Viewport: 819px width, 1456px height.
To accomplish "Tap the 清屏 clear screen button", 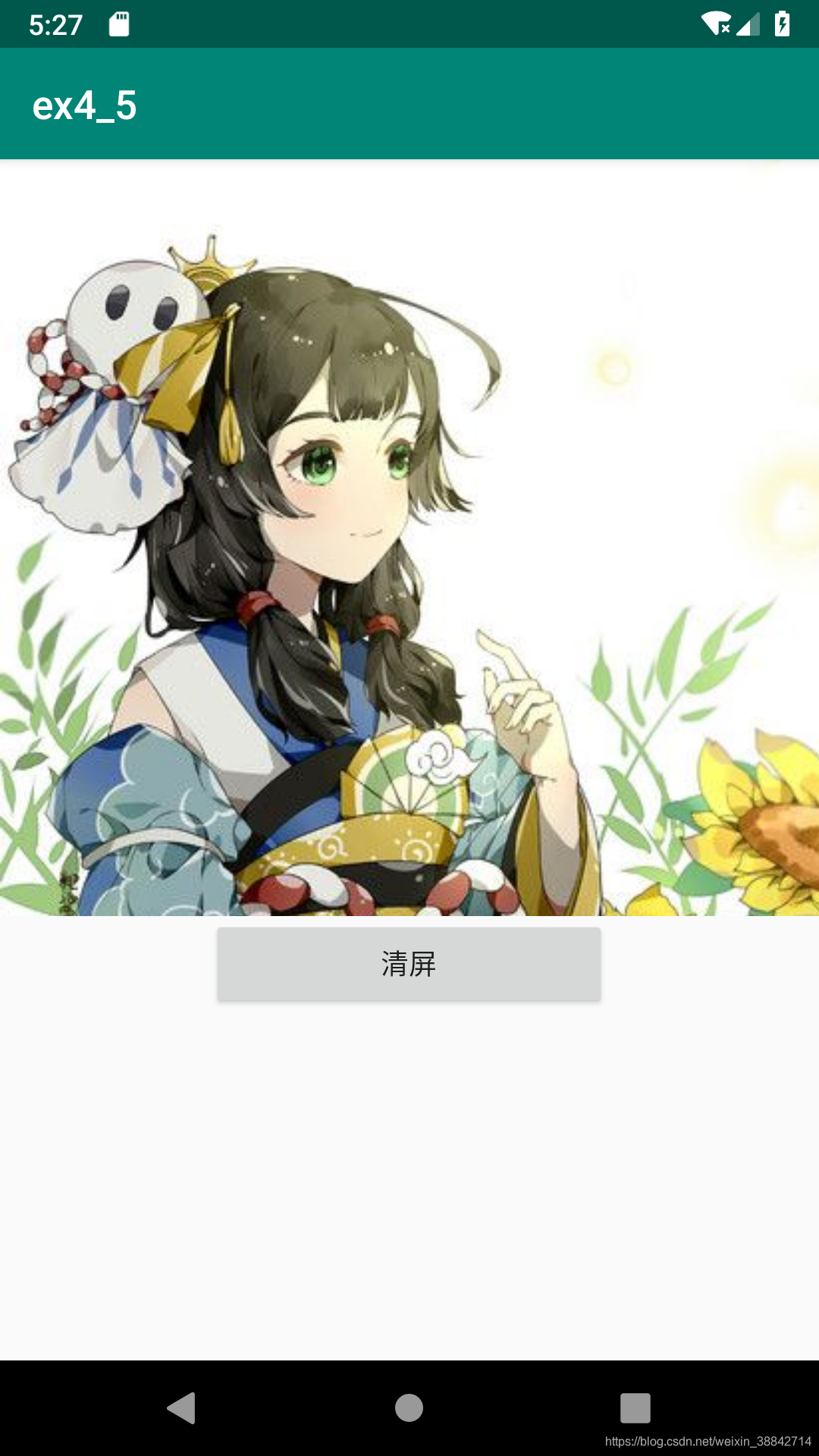I will [409, 964].
